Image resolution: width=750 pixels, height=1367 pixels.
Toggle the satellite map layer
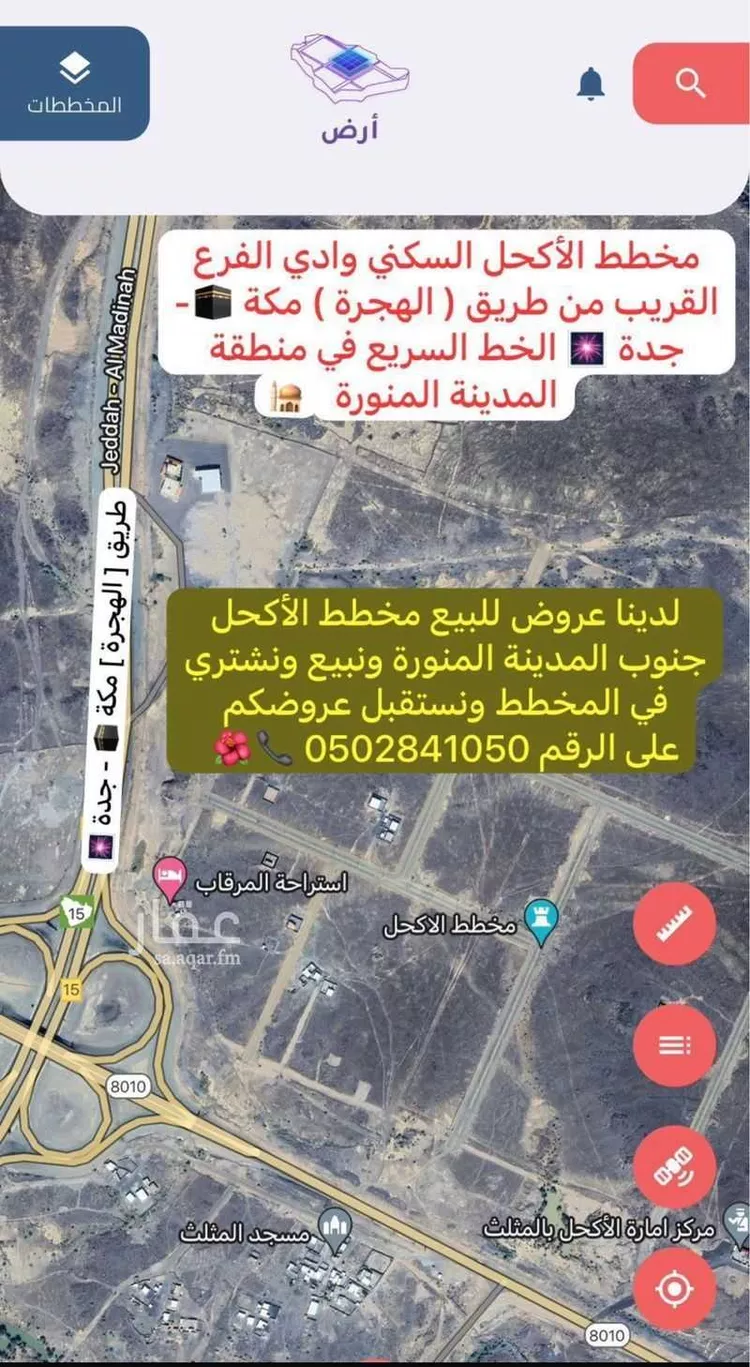pos(674,1166)
